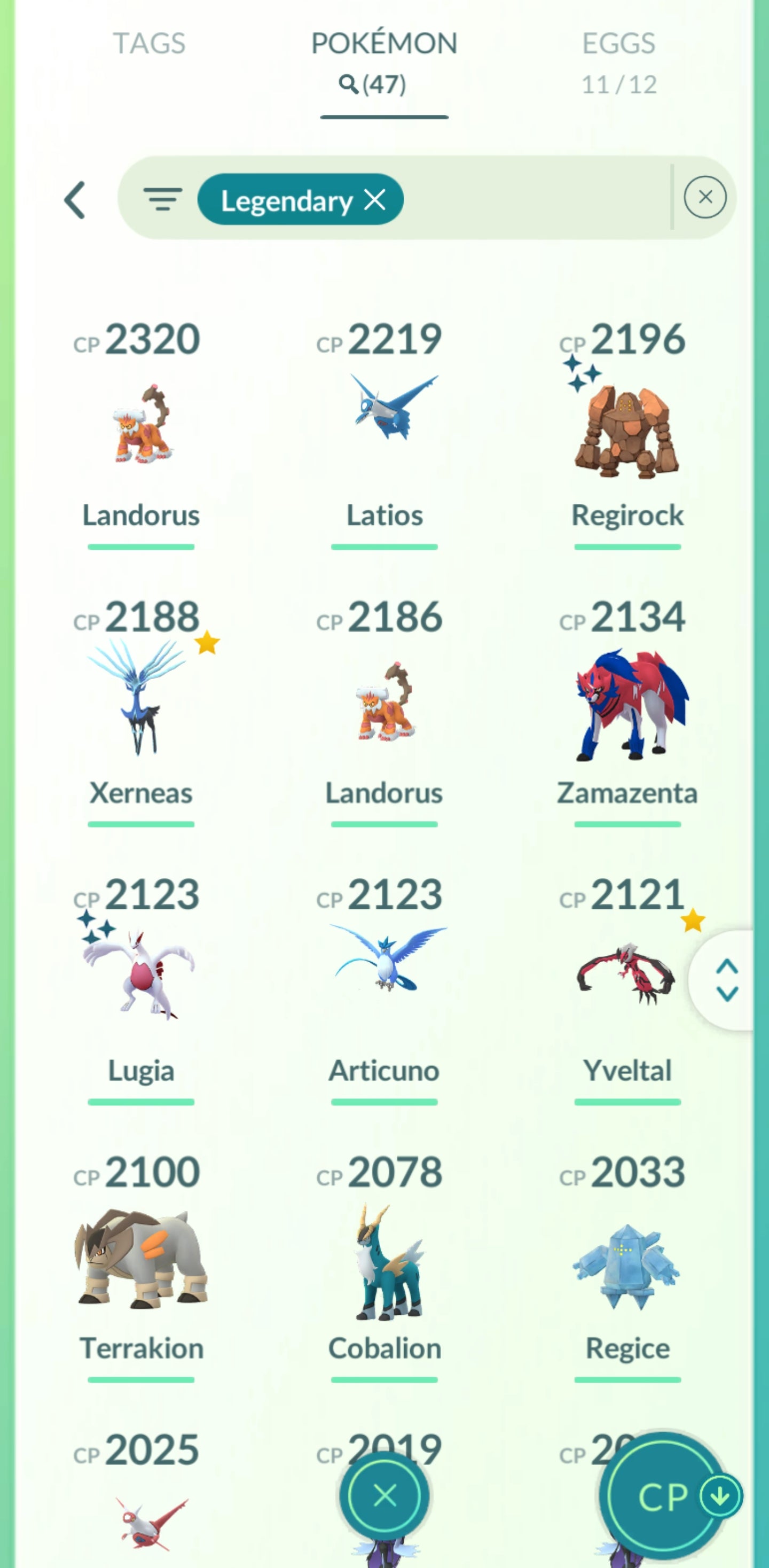Go back using the left arrow

point(75,200)
